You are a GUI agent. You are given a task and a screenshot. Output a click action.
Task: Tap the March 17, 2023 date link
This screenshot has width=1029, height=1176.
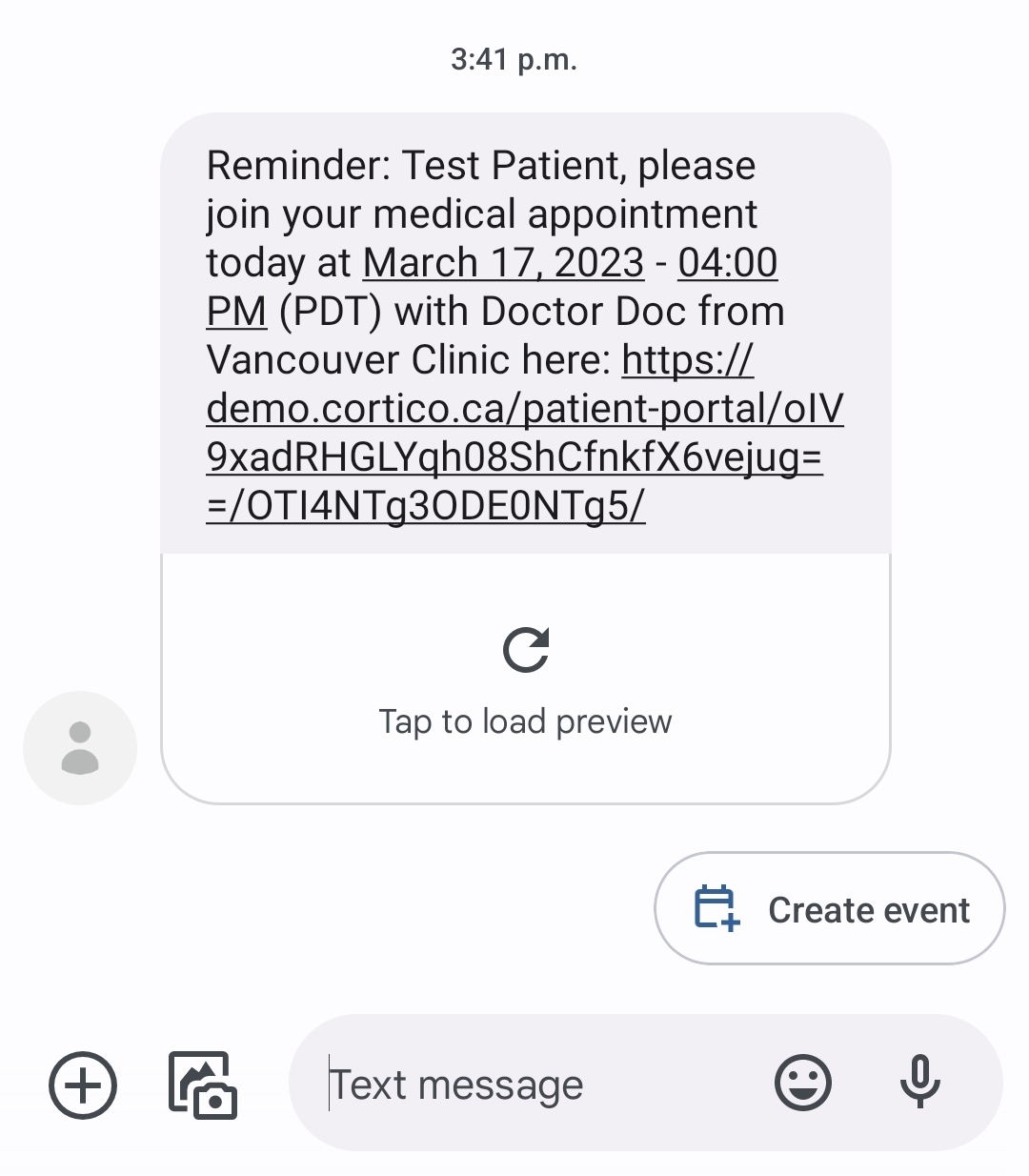(503, 263)
